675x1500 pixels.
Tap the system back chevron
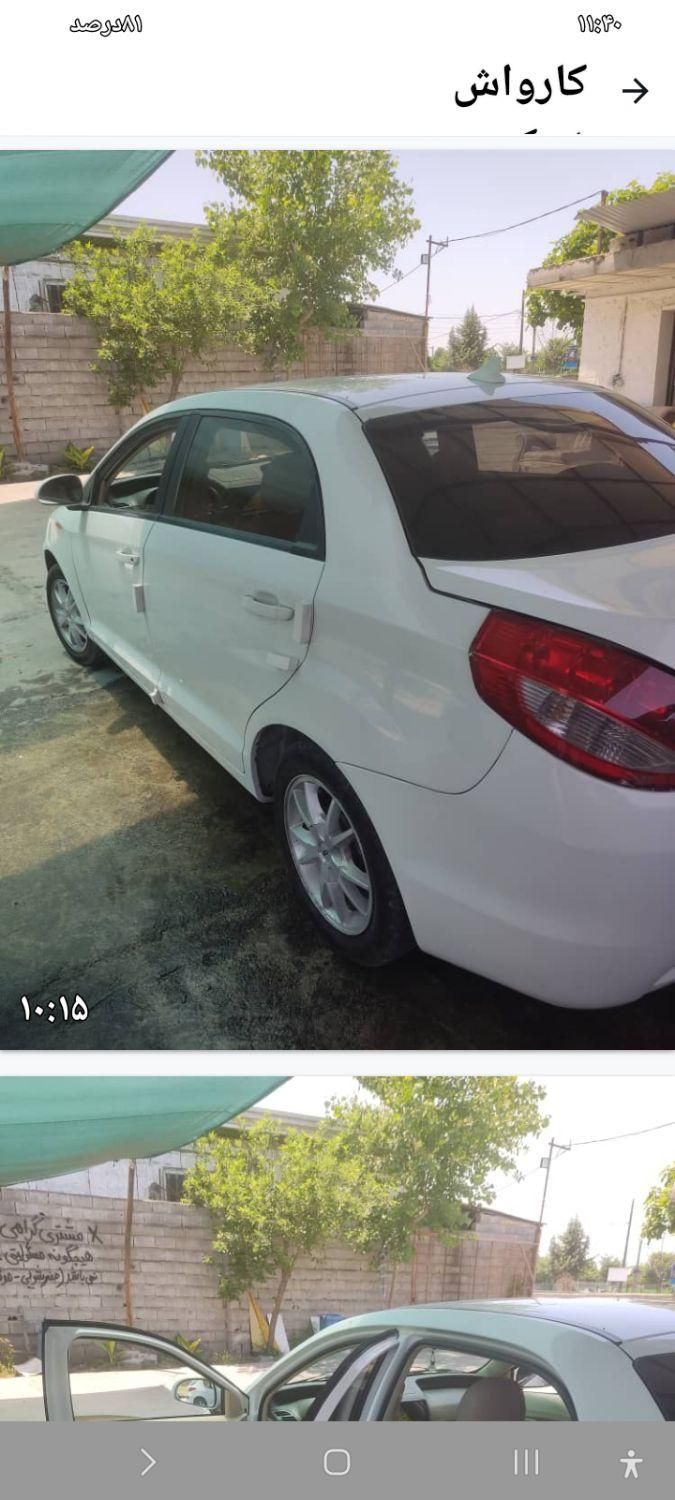(x=148, y=1462)
